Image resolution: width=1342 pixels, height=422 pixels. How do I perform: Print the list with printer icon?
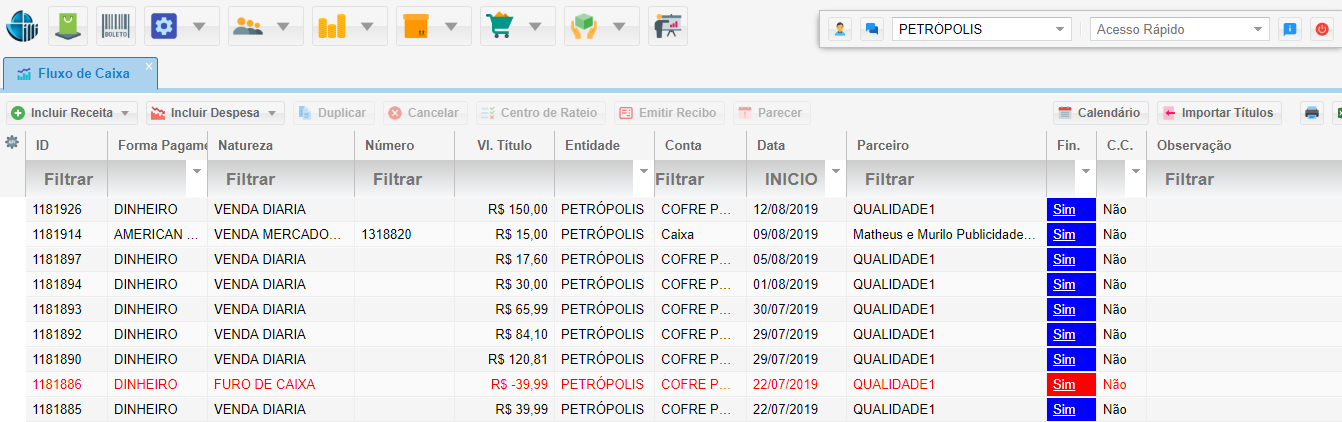[1311, 113]
